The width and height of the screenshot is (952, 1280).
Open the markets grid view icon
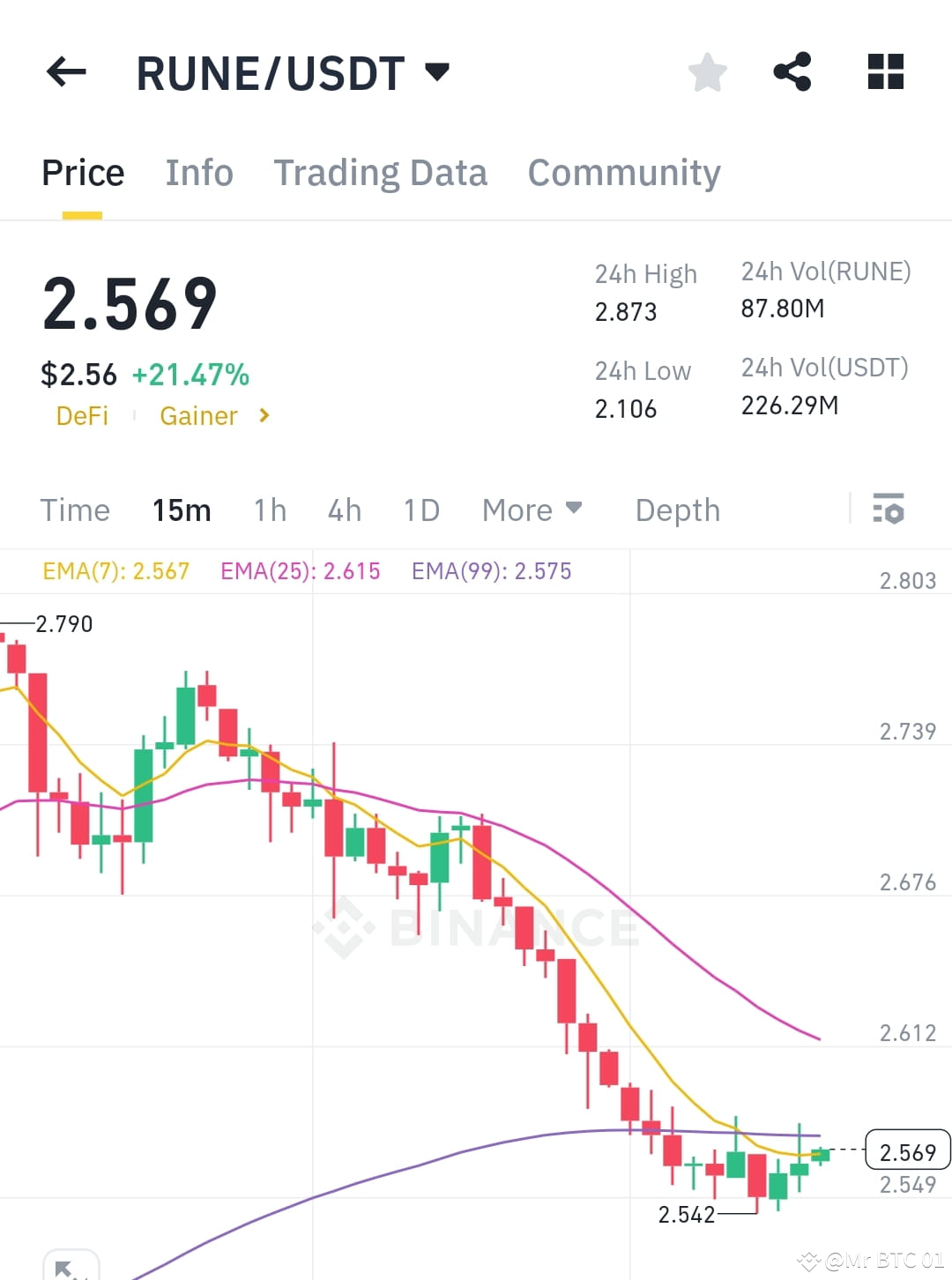(884, 72)
